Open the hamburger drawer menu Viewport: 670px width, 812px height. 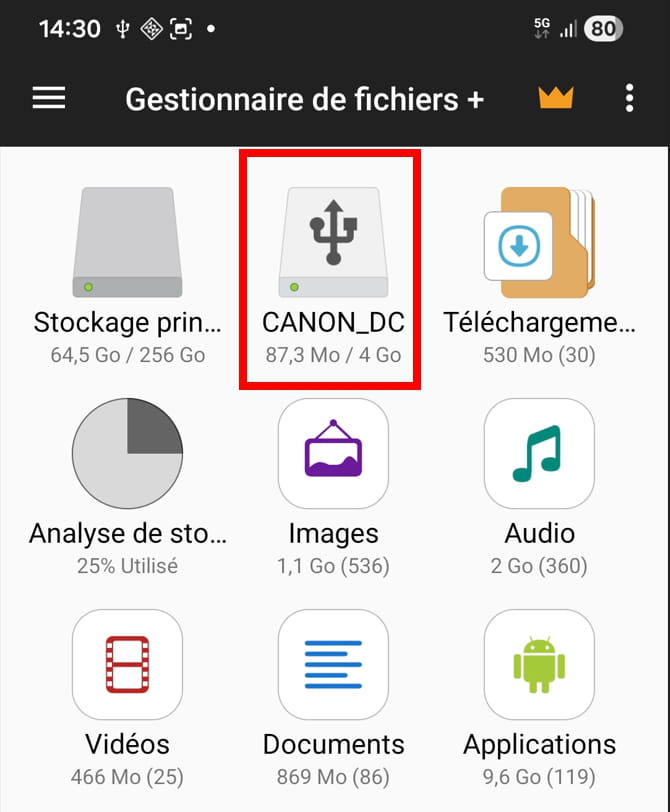coord(49,98)
